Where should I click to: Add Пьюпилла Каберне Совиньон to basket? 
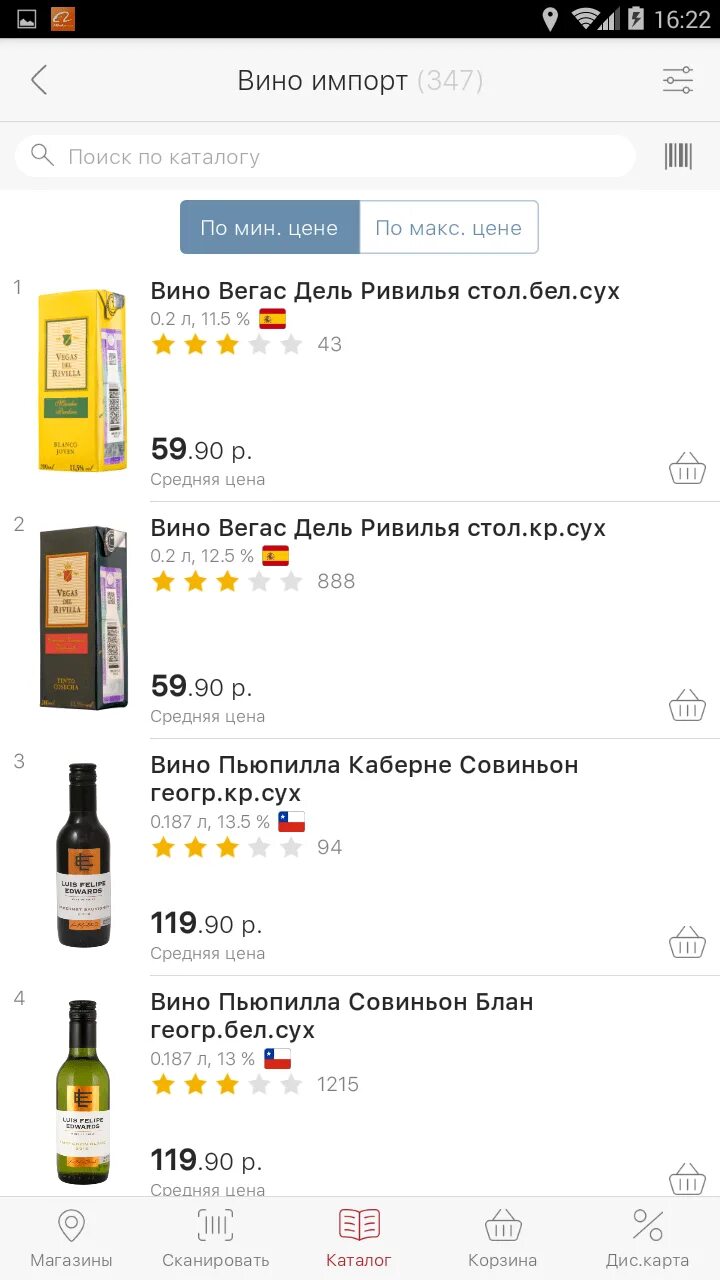[x=687, y=941]
